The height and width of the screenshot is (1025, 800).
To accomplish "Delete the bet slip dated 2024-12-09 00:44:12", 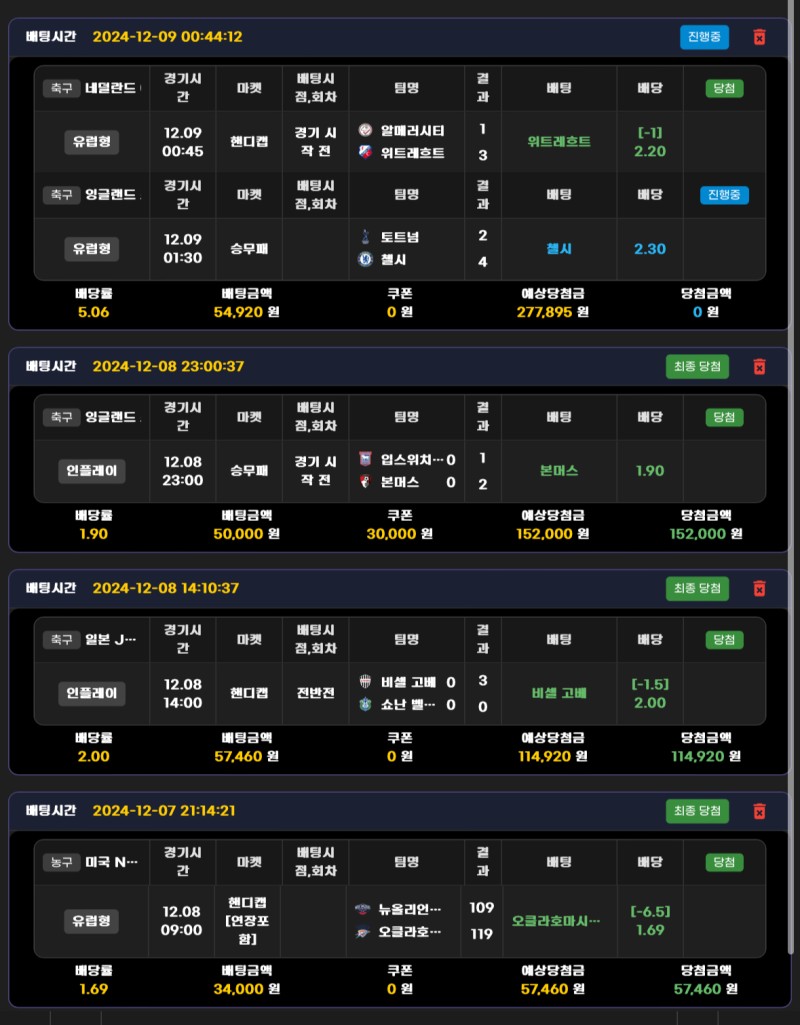I will pyautogui.click(x=759, y=37).
